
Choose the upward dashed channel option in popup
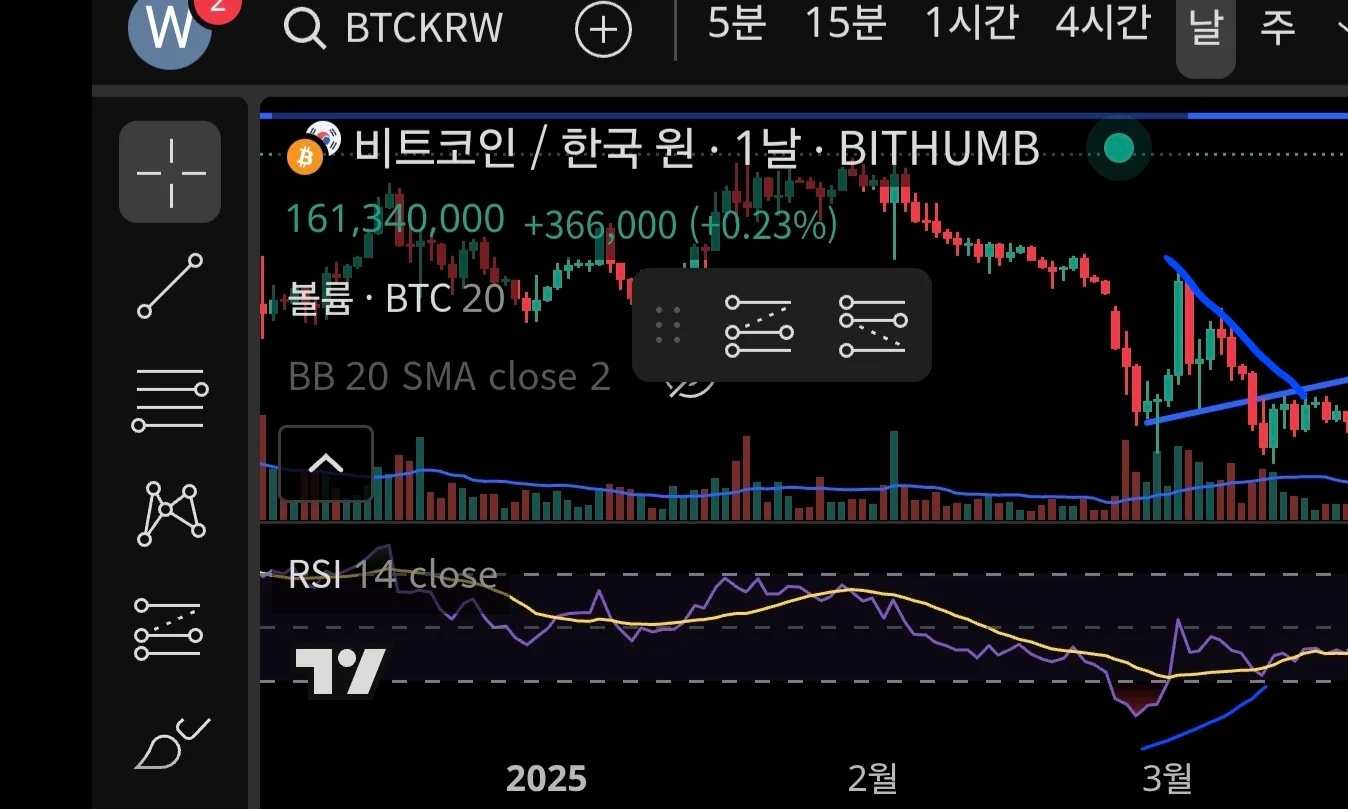(x=759, y=325)
